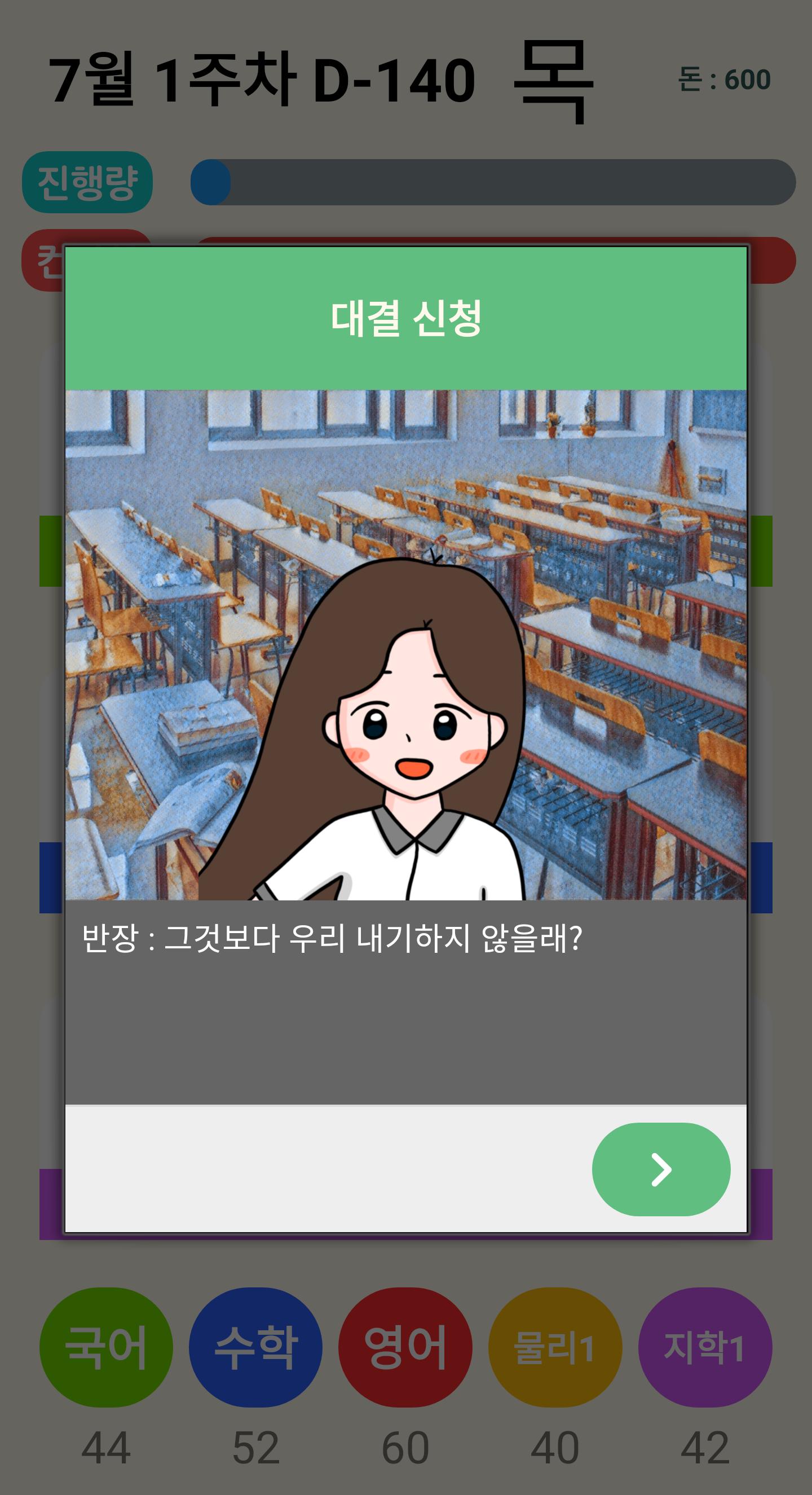Tap the green next arrow button
This screenshot has height=1495, width=812.
tap(661, 1169)
